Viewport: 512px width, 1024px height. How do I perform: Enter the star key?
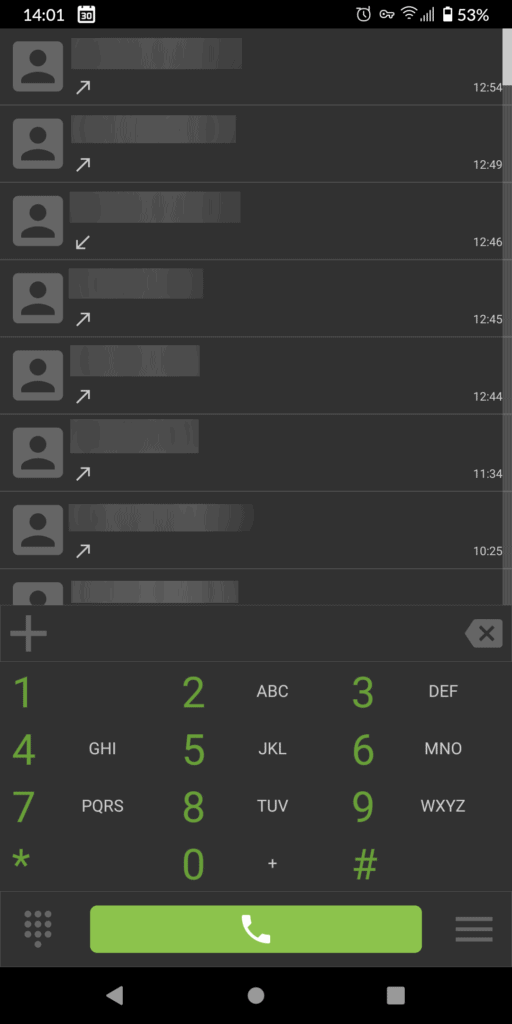[85, 863]
